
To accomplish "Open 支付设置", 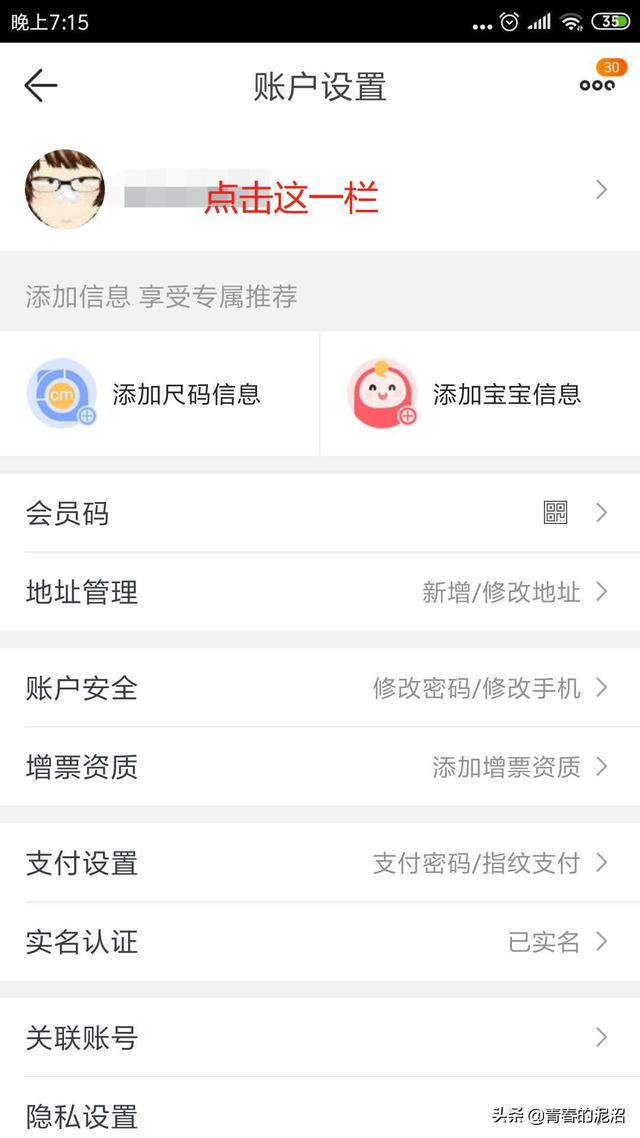I will click(x=320, y=863).
